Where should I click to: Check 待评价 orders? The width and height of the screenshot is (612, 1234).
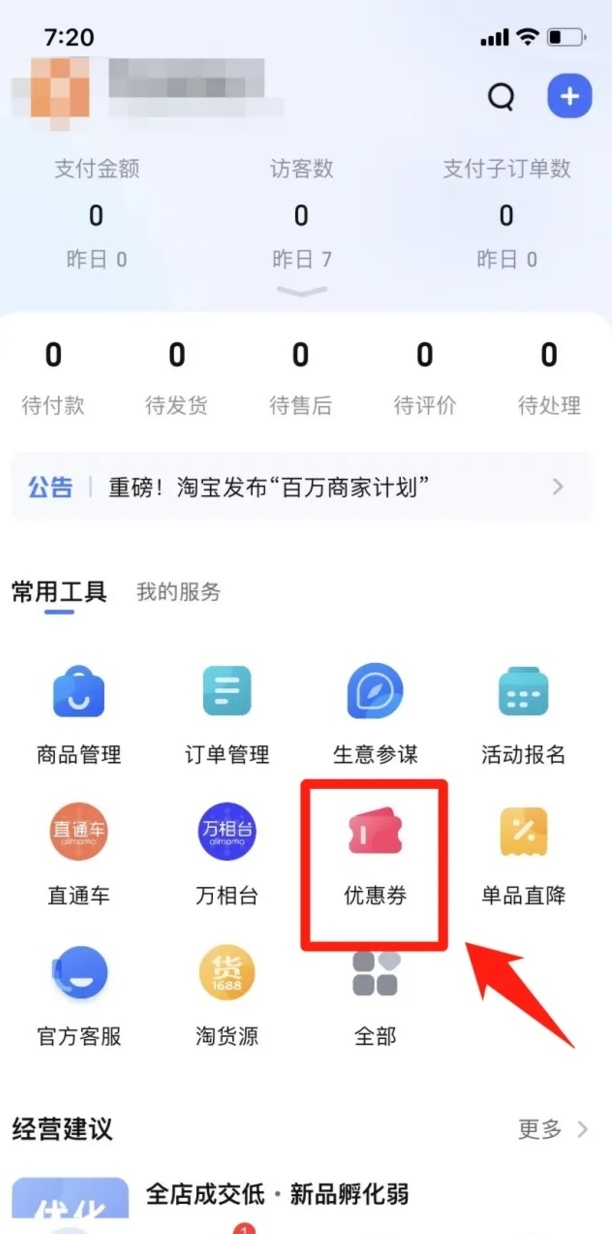(x=425, y=378)
